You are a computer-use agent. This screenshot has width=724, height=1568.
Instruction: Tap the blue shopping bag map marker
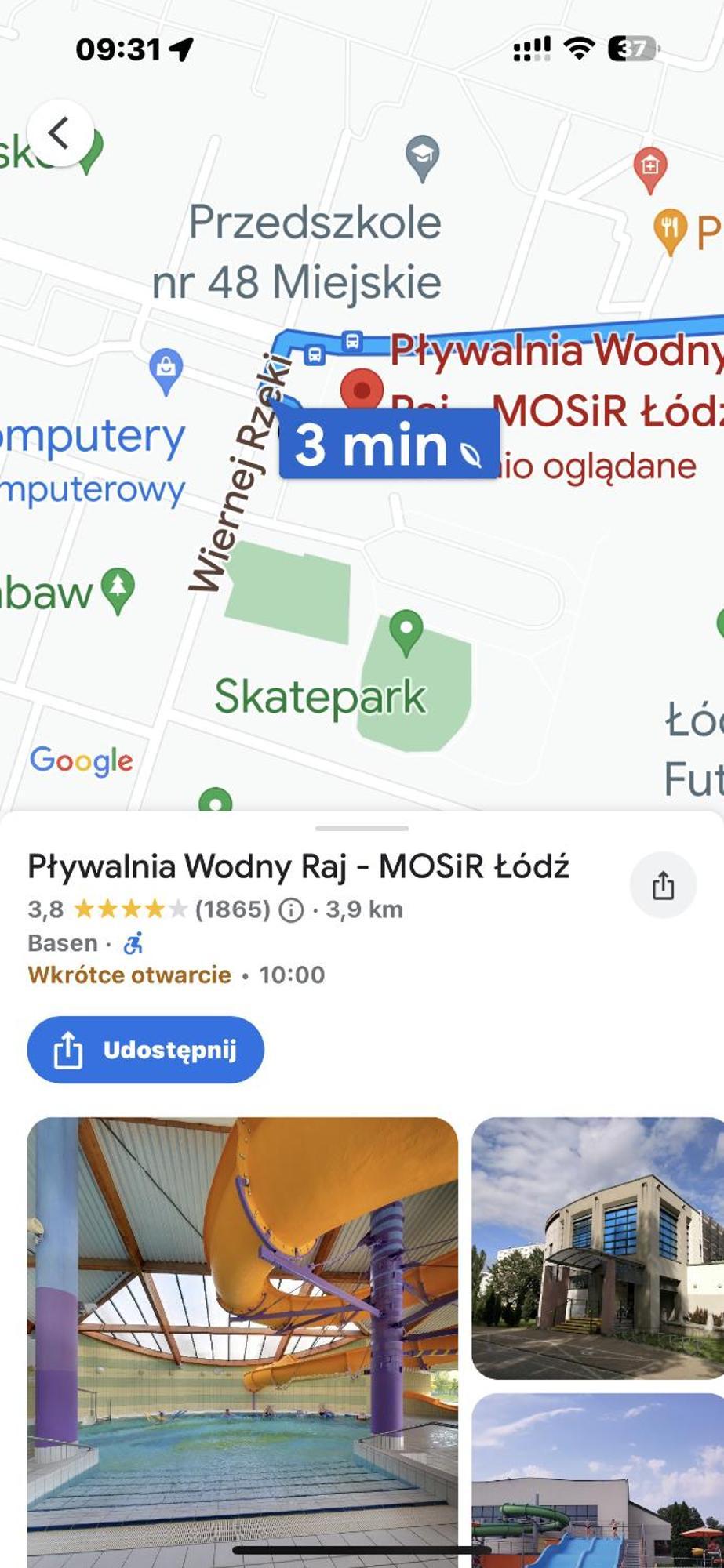click(x=166, y=369)
